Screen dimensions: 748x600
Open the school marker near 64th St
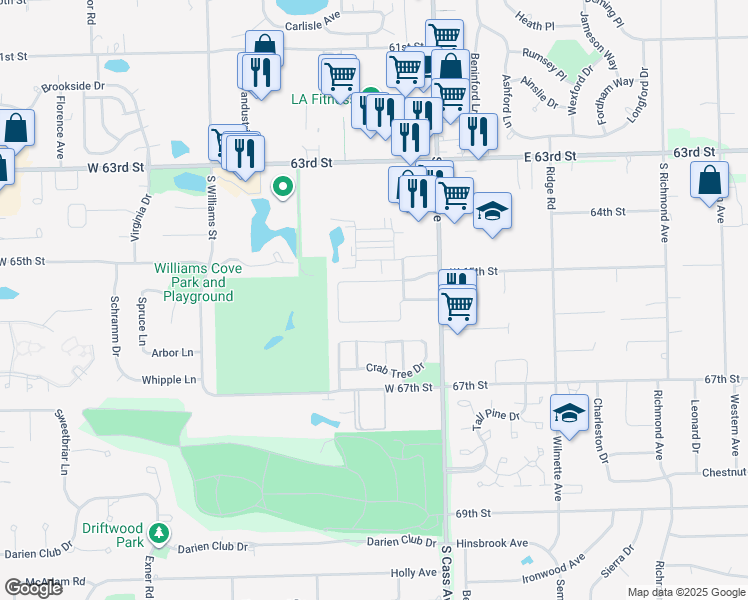[492, 213]
